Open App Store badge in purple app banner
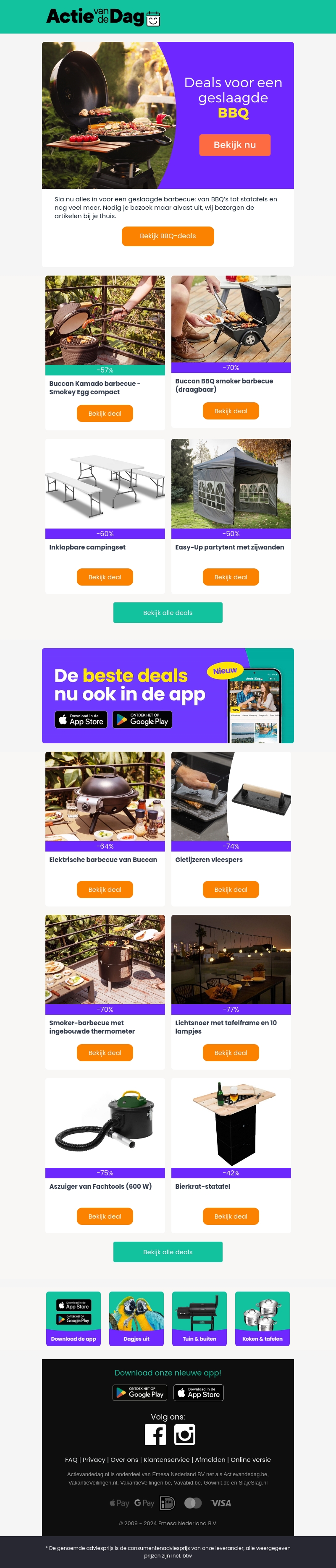 click(81, 719)
